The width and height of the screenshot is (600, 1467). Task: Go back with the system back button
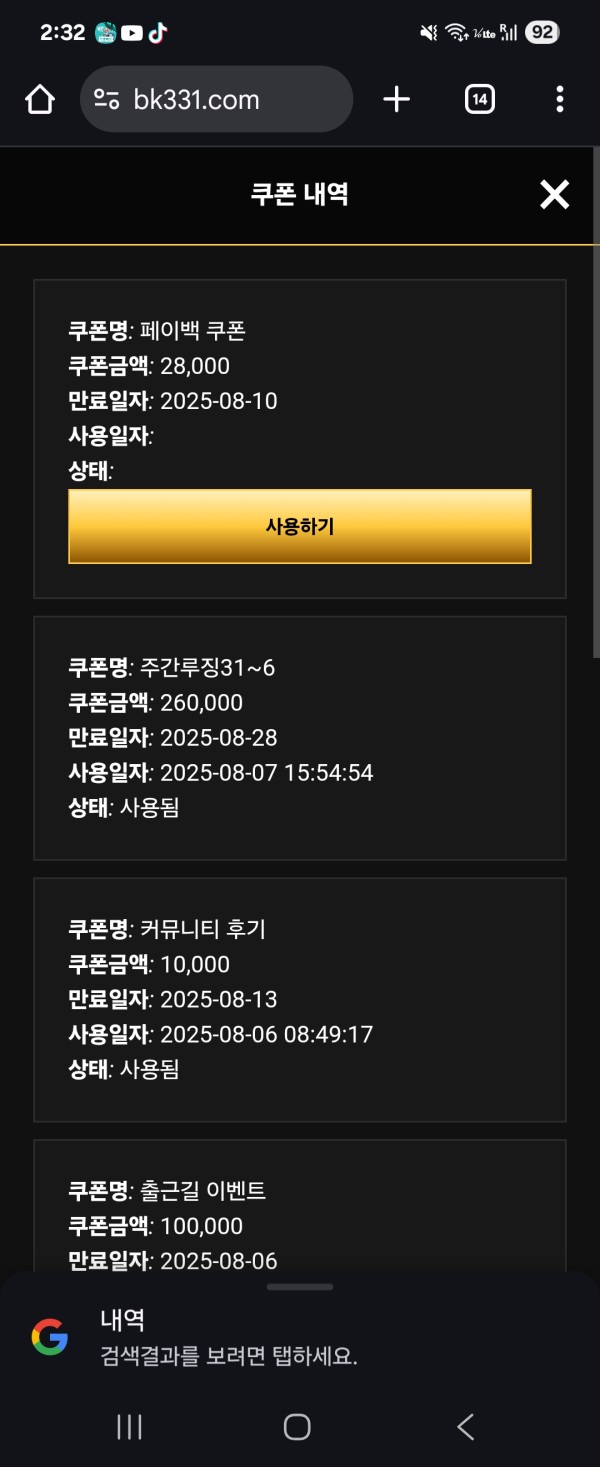[x=465, y=1427]
